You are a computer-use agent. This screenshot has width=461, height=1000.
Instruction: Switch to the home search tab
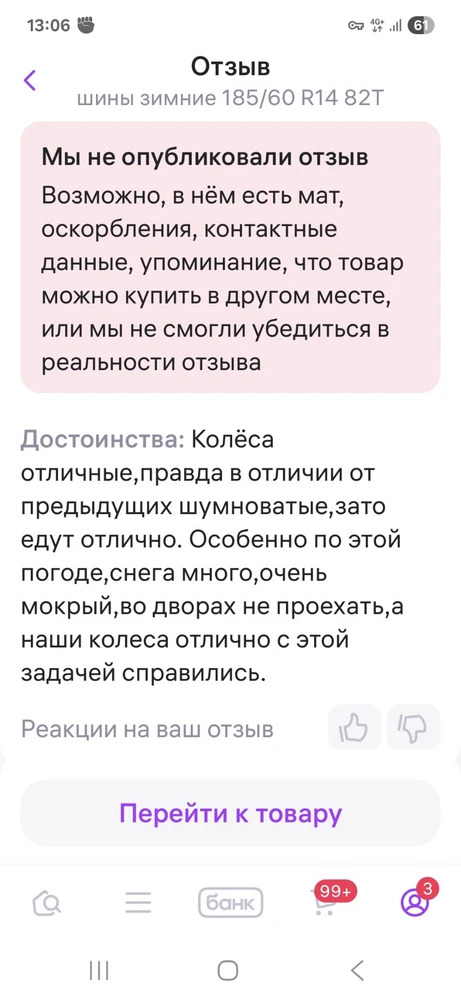47,903
